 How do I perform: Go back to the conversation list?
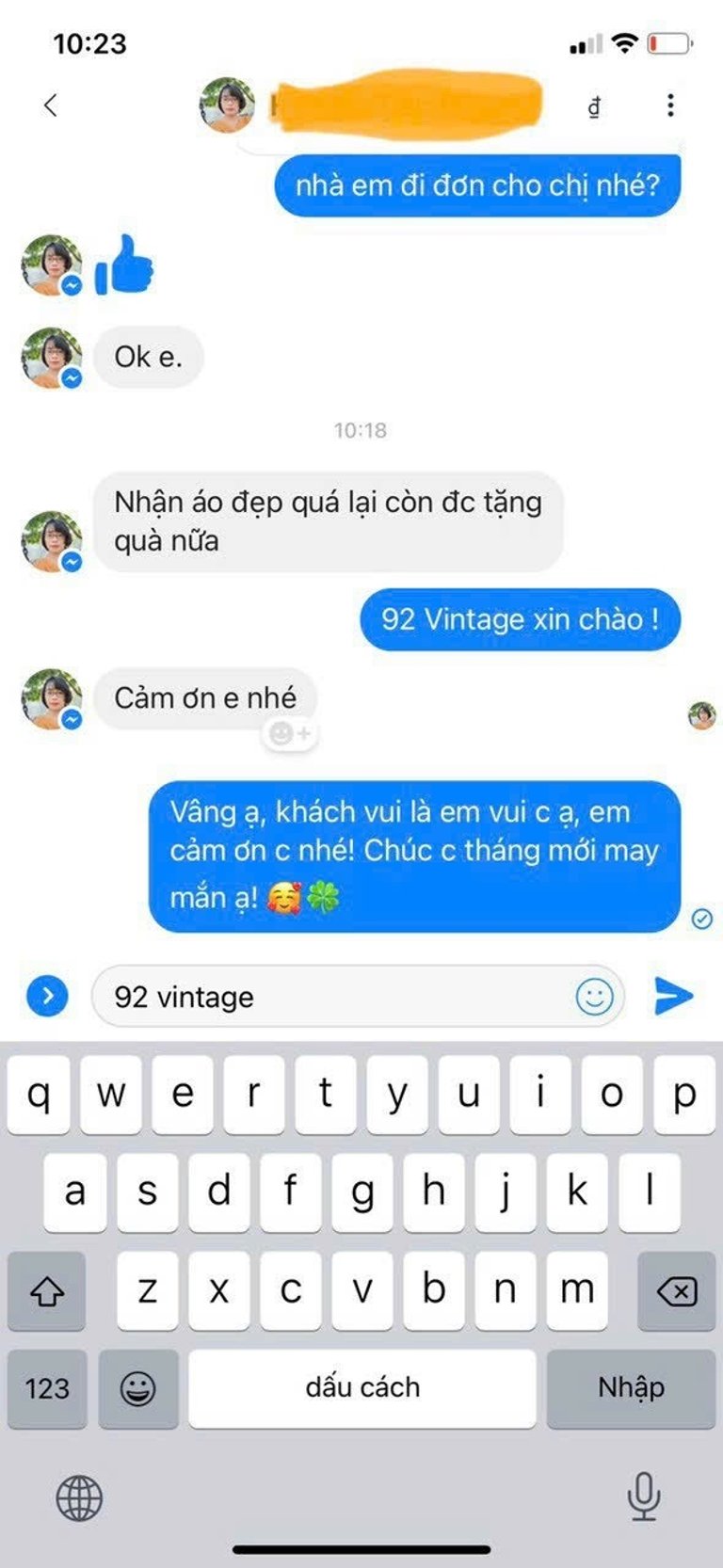point(51,105)
